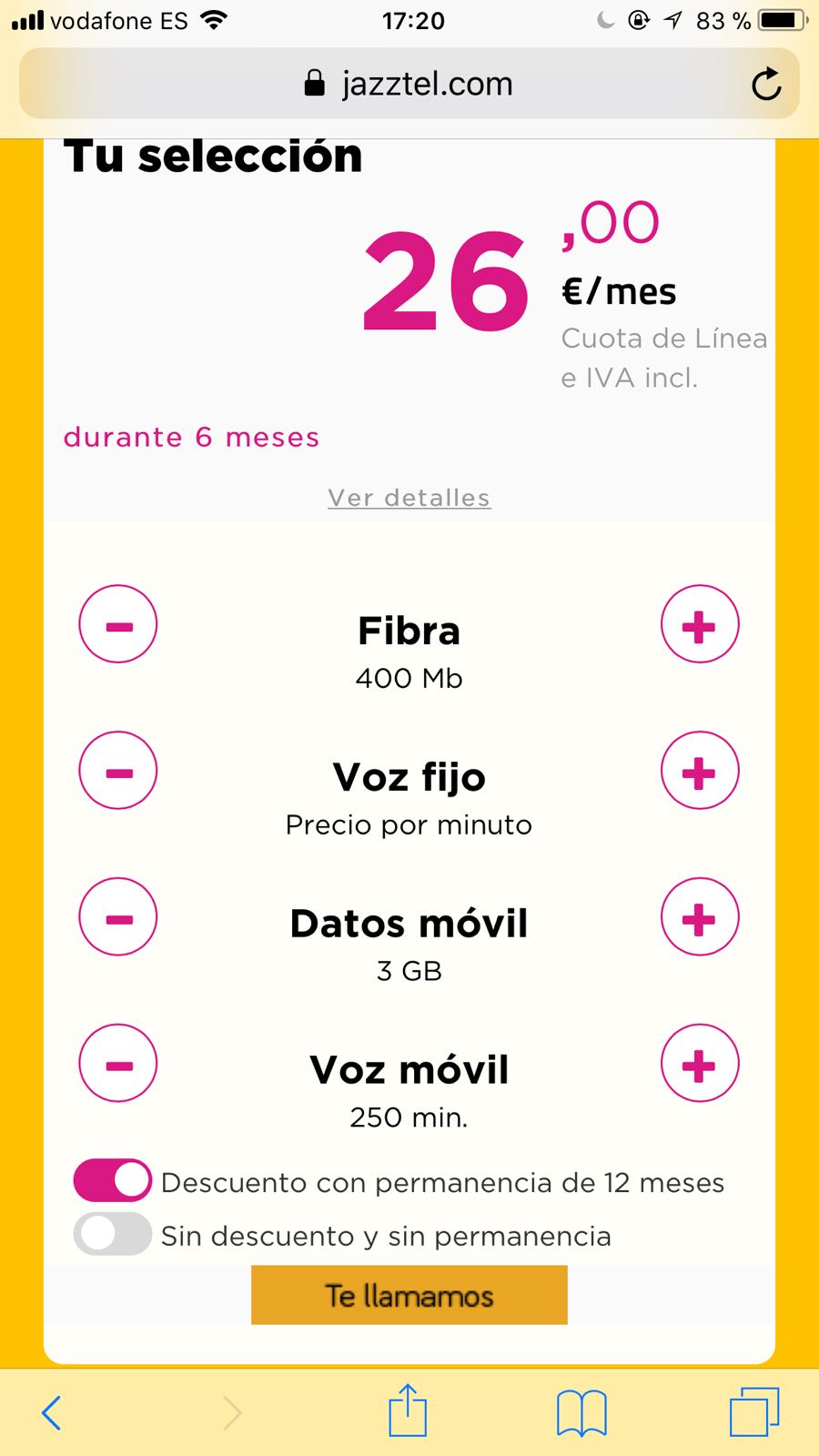819x1456 pixels.
Task: Go back in Safari
Action: pyautogui.click(x=52, y=1412)
